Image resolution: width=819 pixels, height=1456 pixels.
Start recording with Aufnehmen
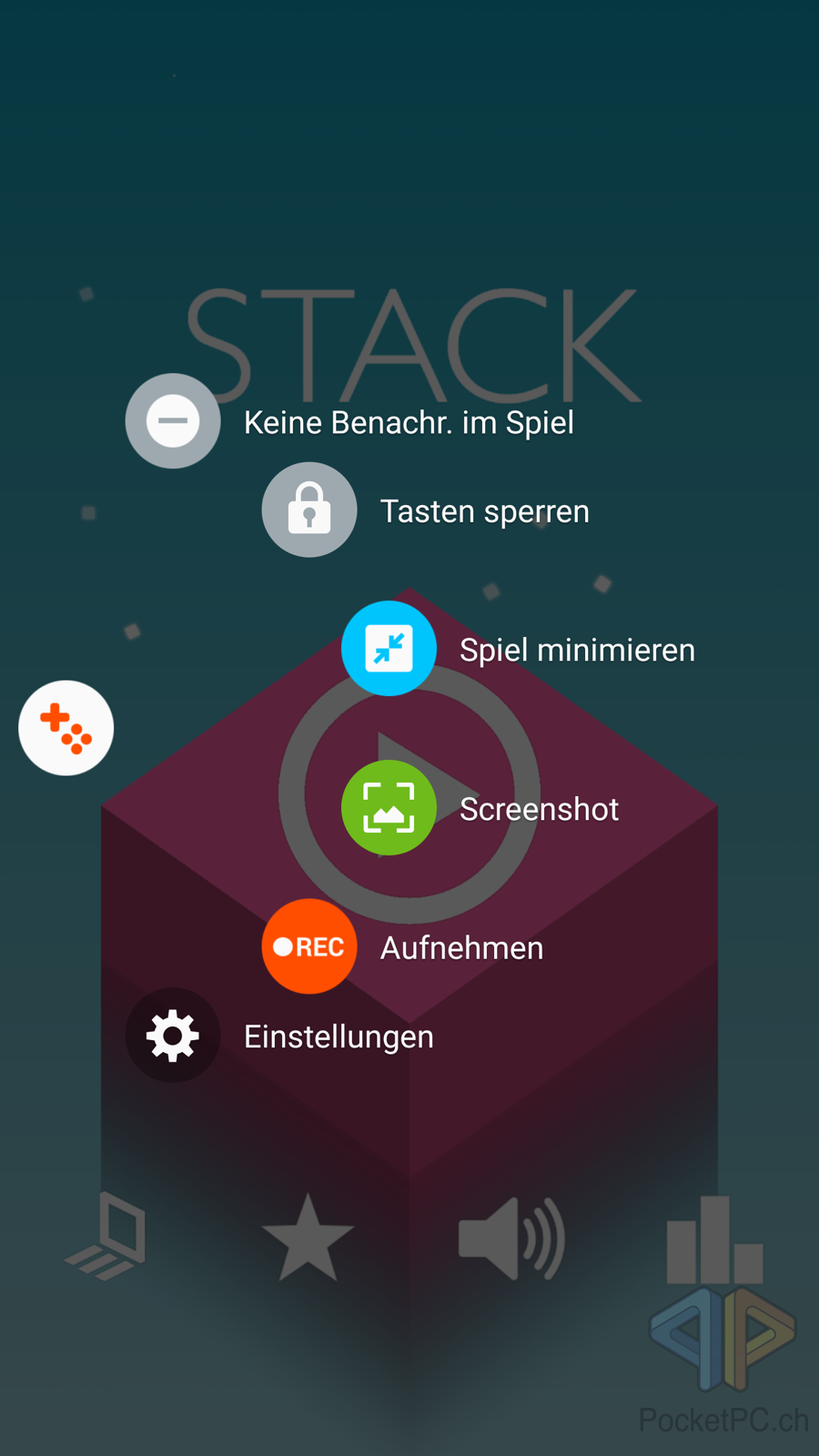(309, 946)
